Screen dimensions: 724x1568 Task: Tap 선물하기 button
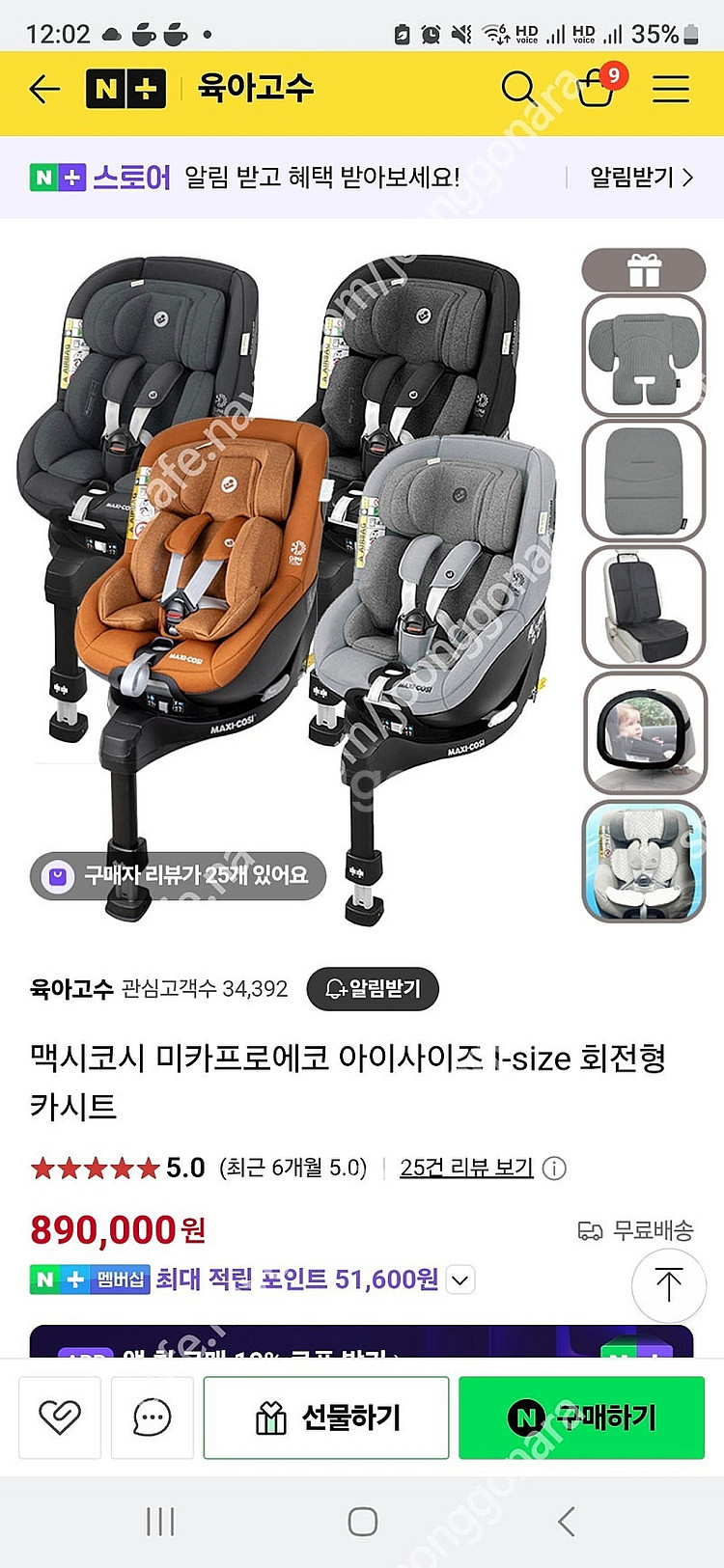pyautogui.click(x=326, y=1417)
